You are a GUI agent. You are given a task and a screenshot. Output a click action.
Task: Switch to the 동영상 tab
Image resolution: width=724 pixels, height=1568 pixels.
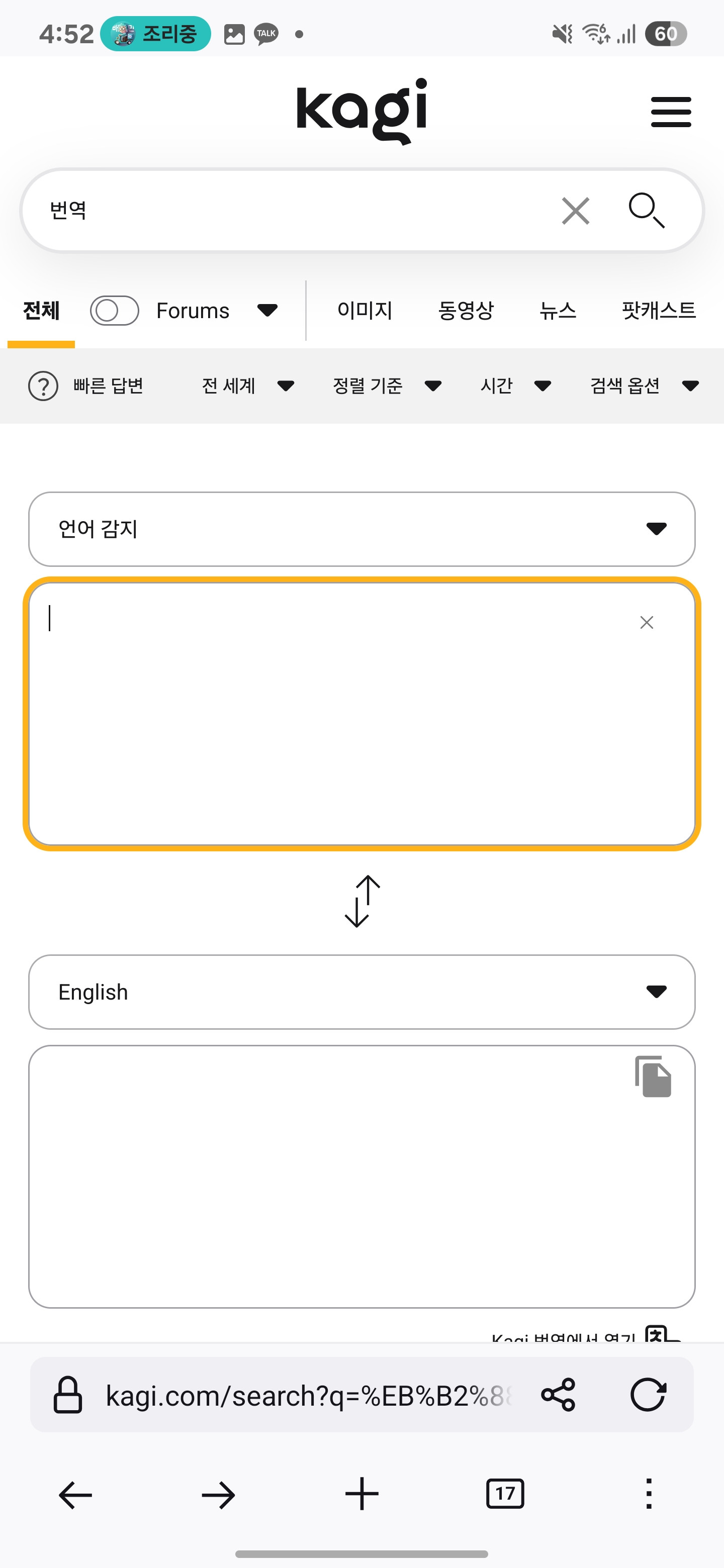pyautogui.click(x=466, y=311)
